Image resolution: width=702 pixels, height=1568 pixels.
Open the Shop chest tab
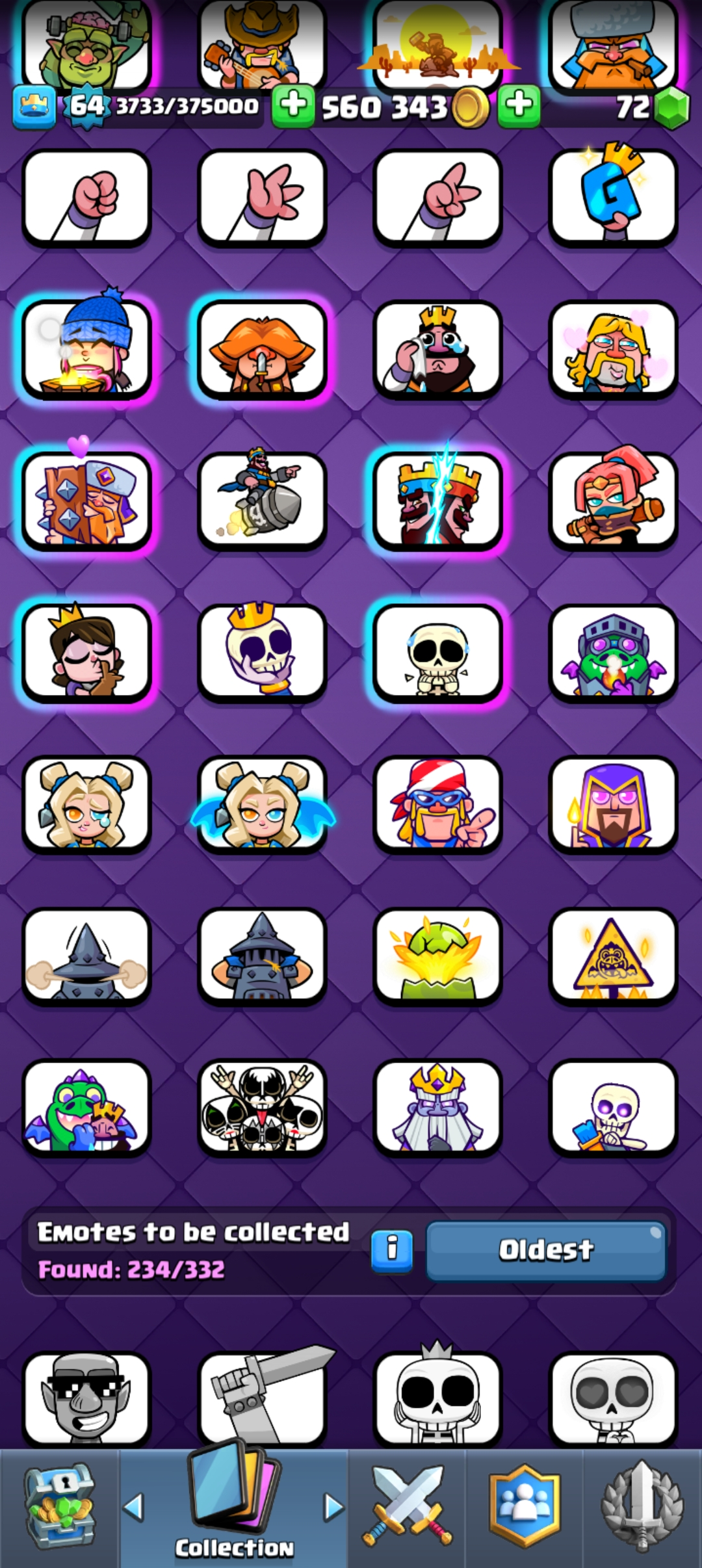pos(60,1508)
